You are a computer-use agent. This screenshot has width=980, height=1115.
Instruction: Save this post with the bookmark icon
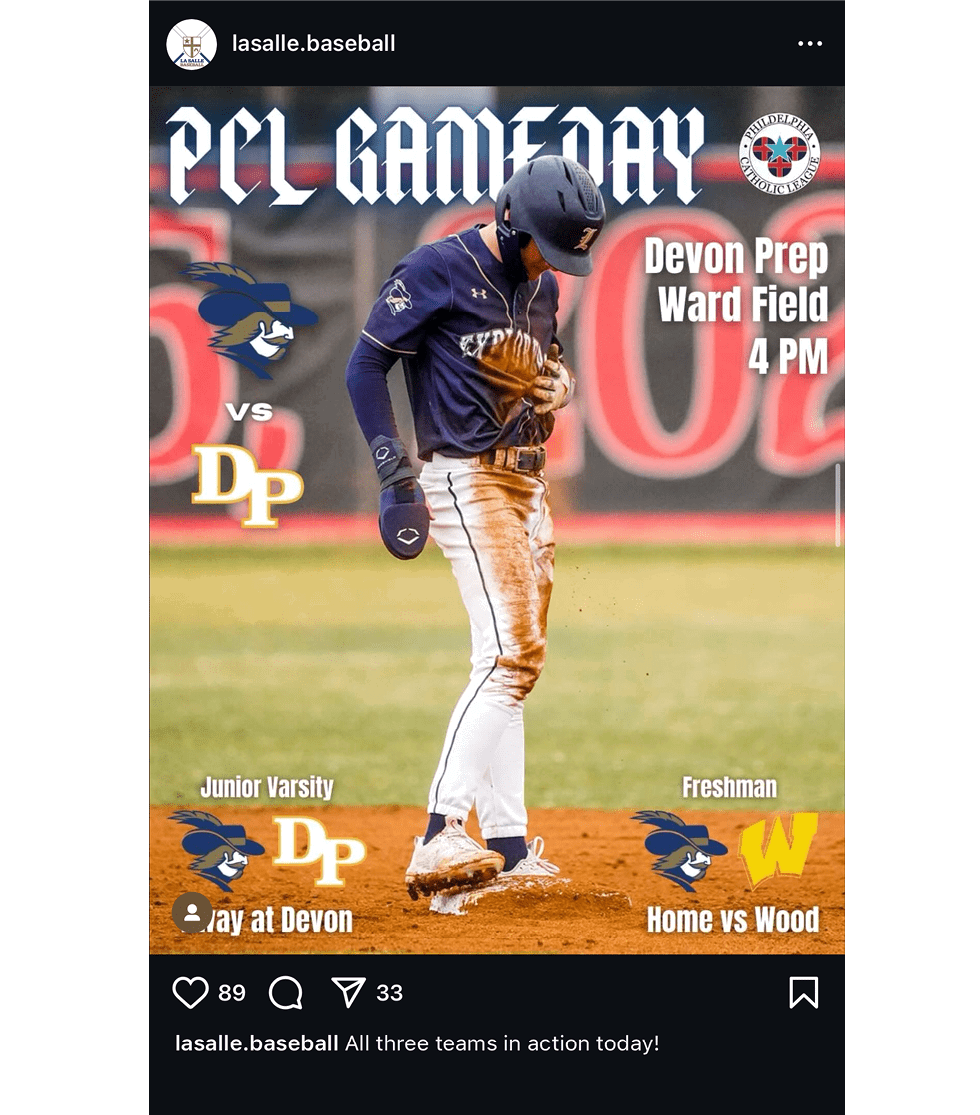point(803,992)
